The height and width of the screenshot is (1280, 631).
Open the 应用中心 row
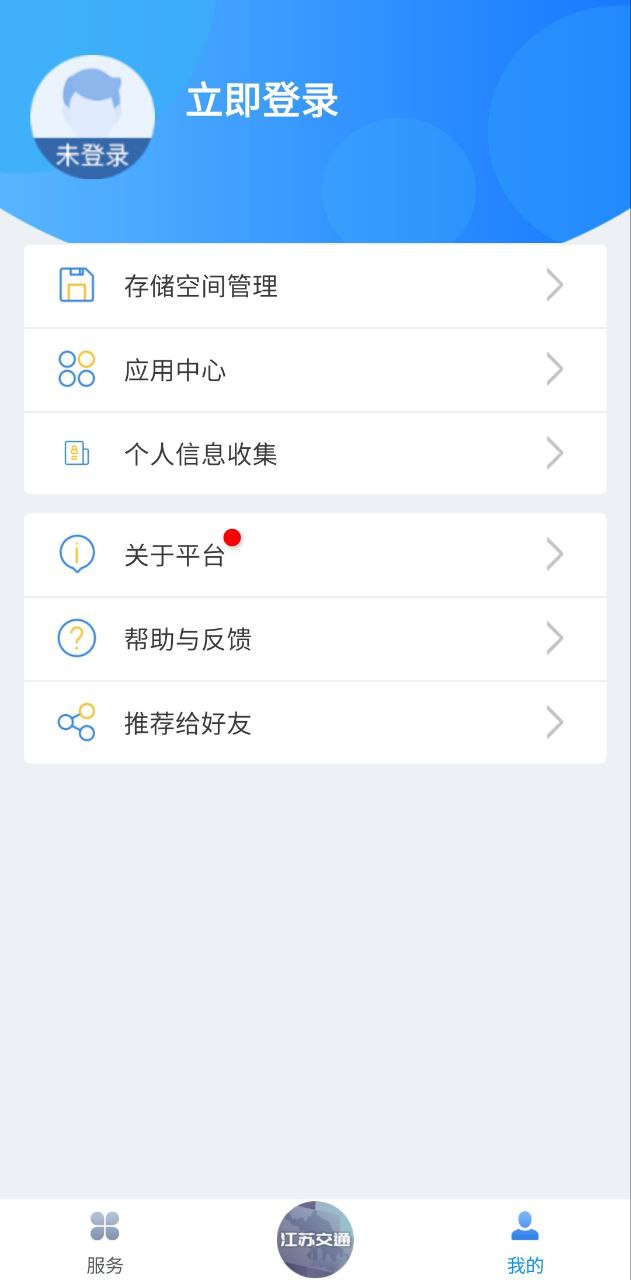tap(315, 371)
